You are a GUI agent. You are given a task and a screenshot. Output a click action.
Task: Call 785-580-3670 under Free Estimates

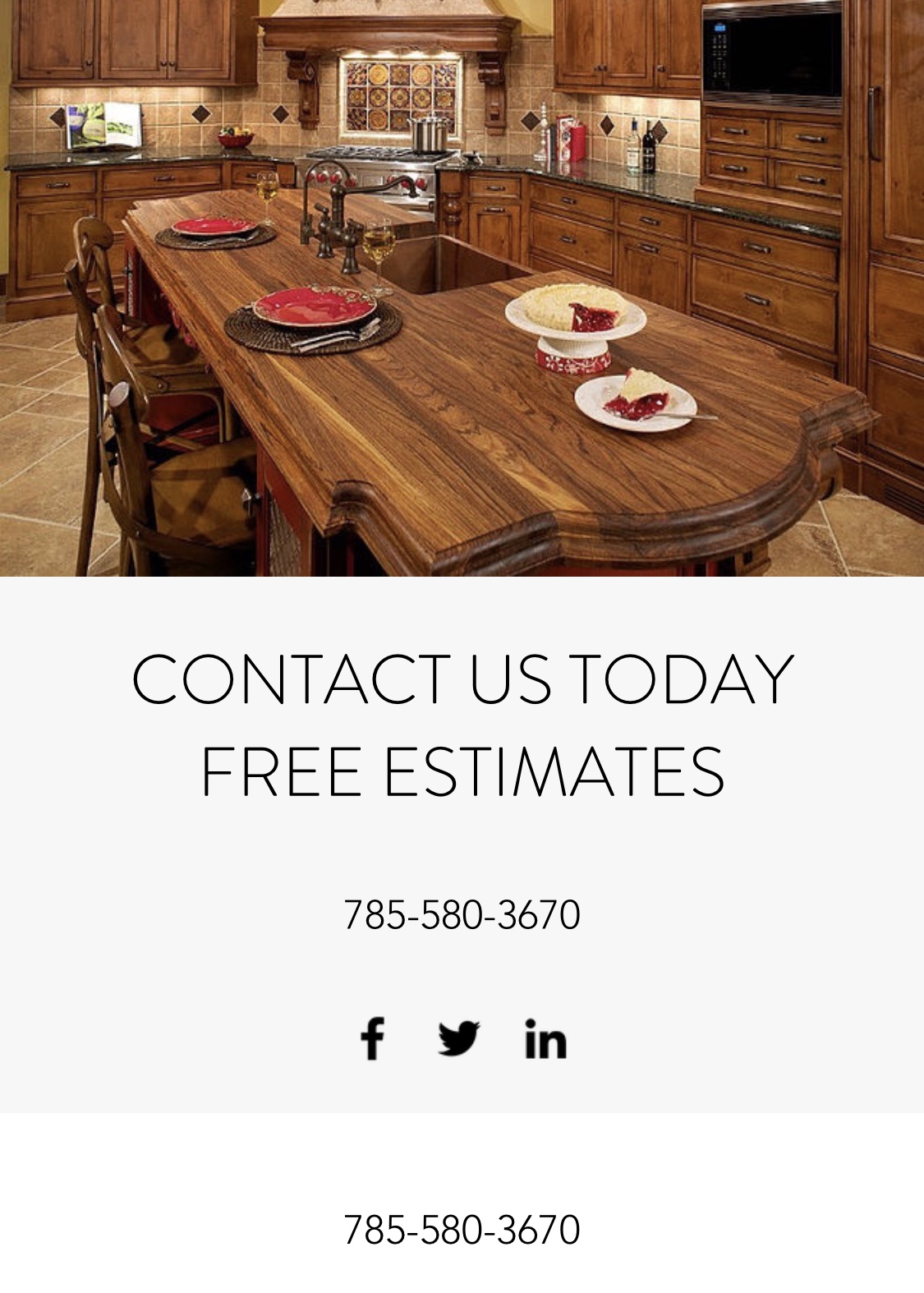462,915
